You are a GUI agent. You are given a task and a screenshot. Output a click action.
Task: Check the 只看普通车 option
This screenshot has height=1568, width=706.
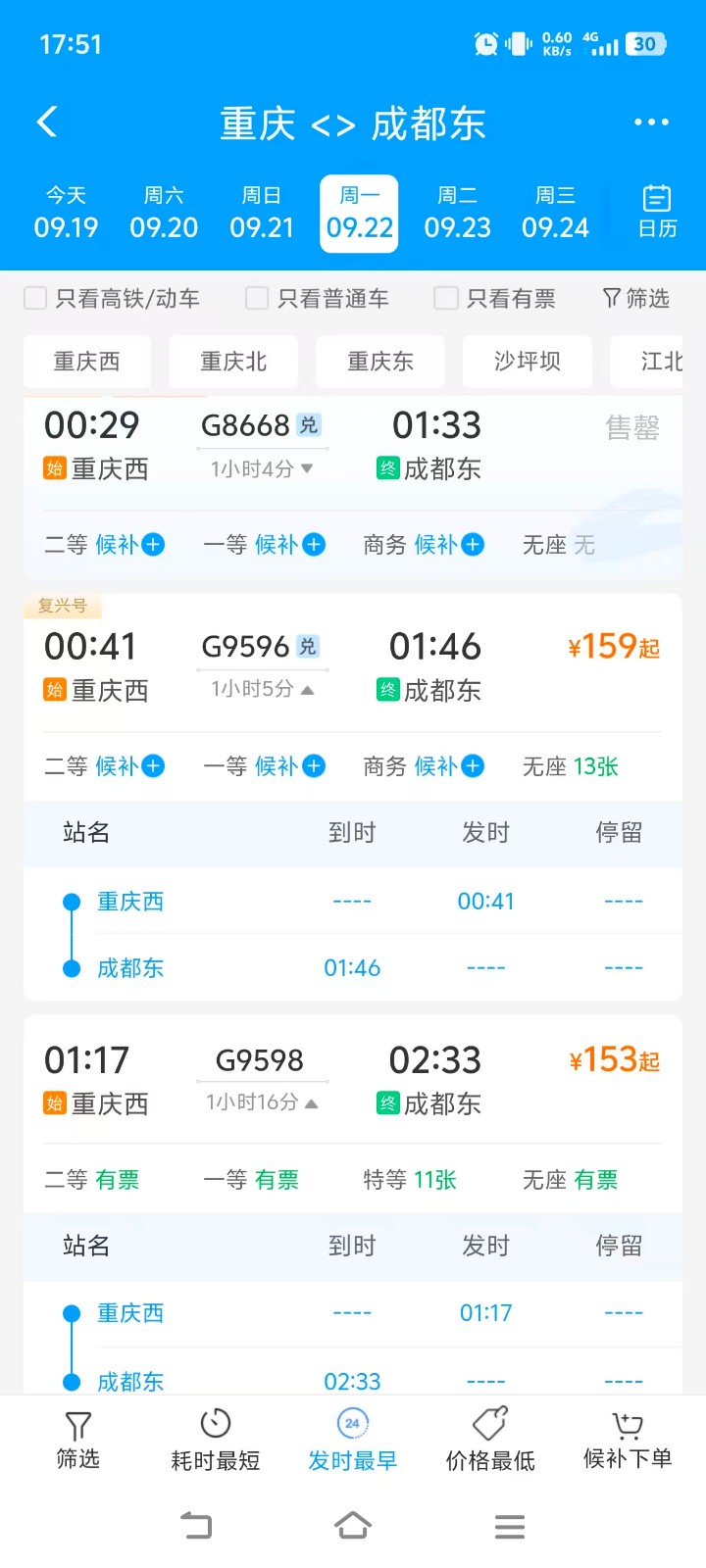(x=256, y=299)
